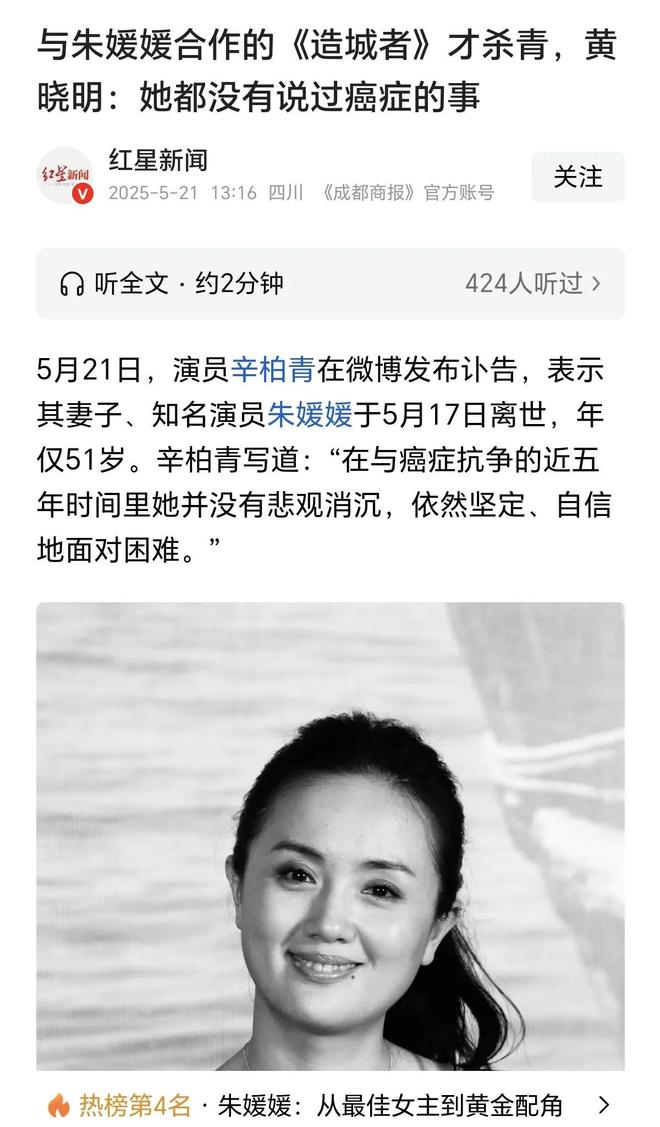The image size is (660, 1127).
Task: Open the 朱媛媛 name link in the article
Action: point(310,415)
